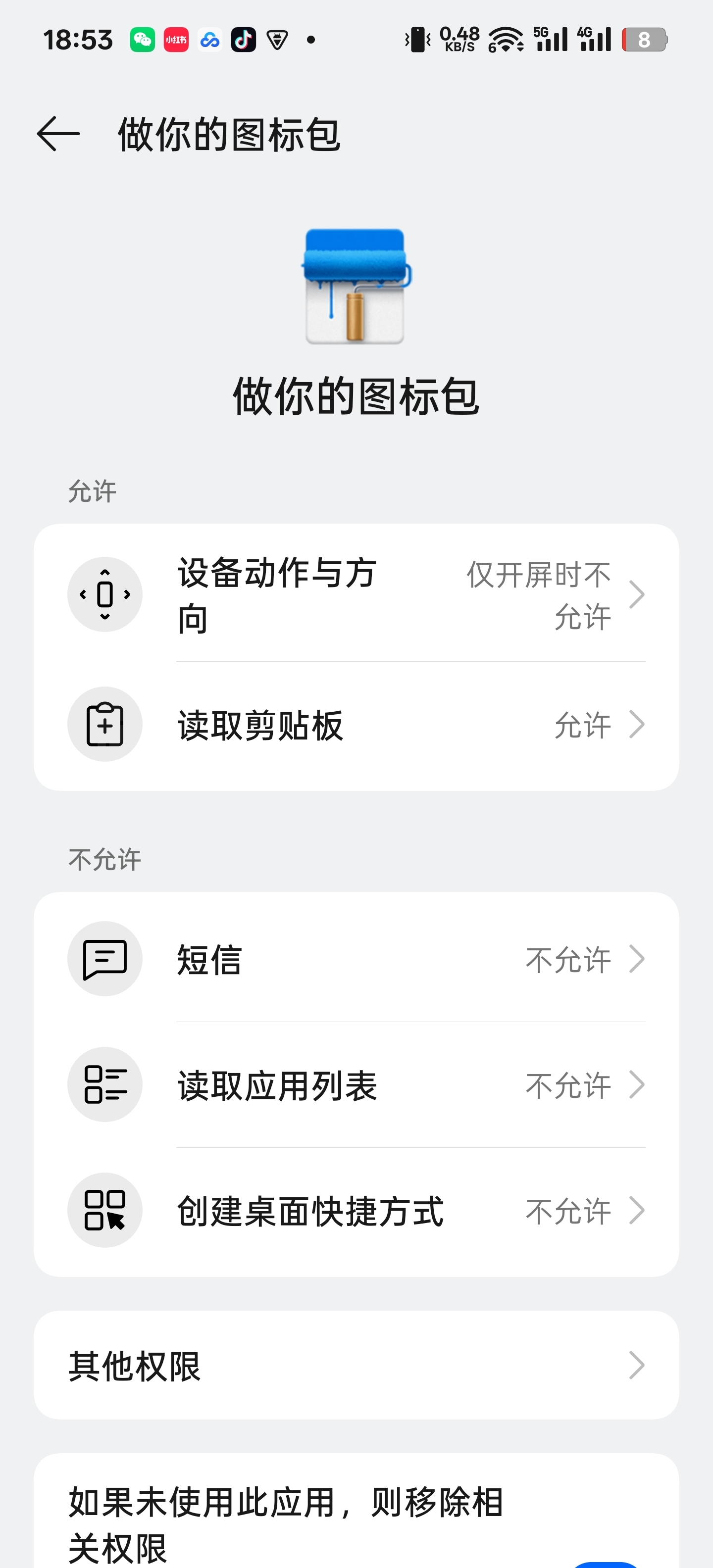
Task: Open the 其他权限 row
Action: click(x=356, y=1365)
